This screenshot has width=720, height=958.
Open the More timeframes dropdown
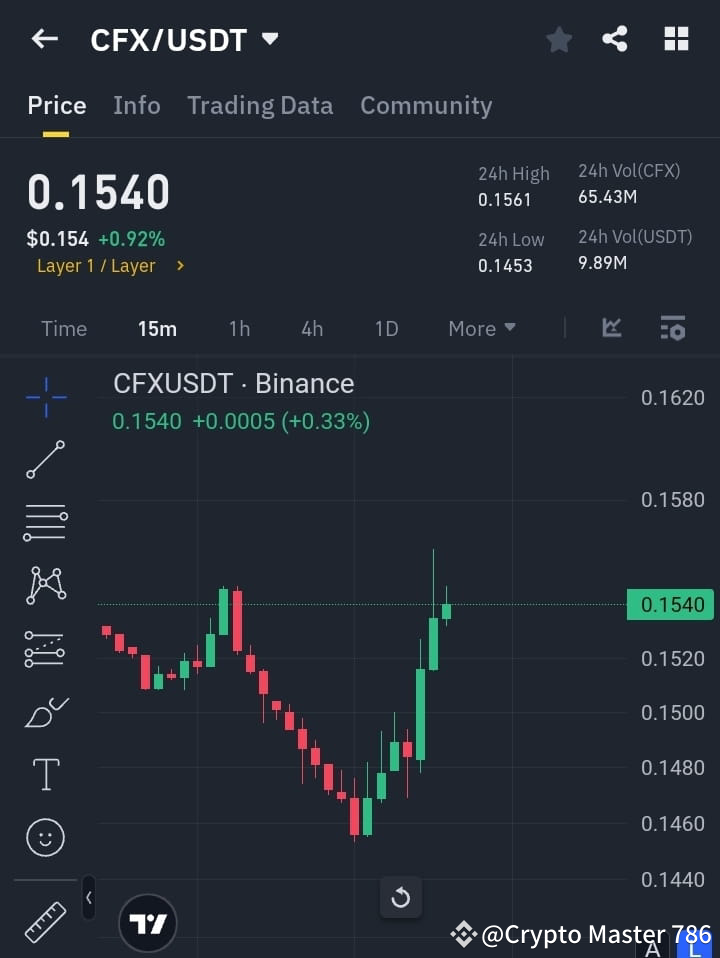pyautogui.click(x=481, y=328)
